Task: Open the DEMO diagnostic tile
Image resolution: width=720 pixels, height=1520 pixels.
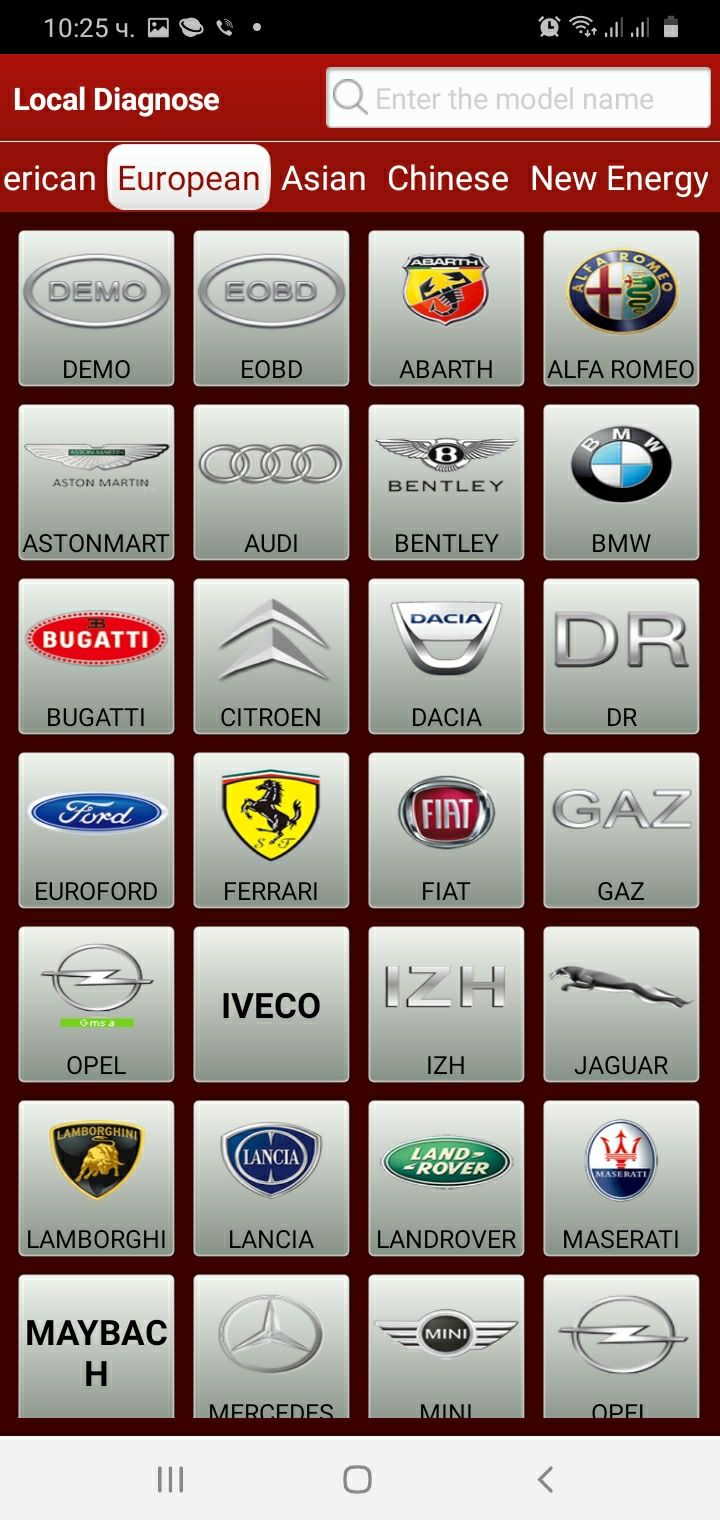Action: coord(96,308)
